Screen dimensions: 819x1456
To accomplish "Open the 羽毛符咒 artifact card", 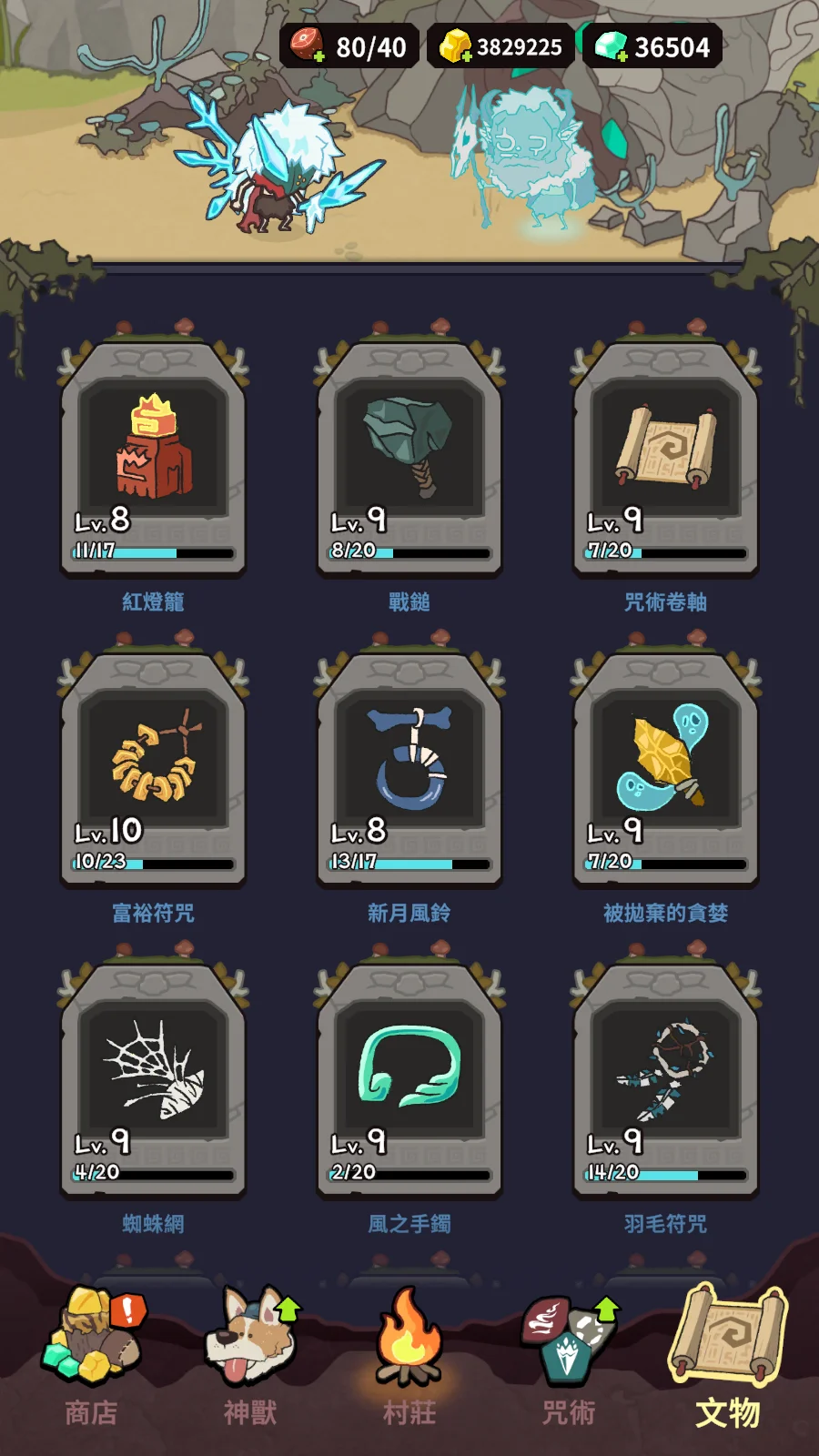I will pos(665,1081).
